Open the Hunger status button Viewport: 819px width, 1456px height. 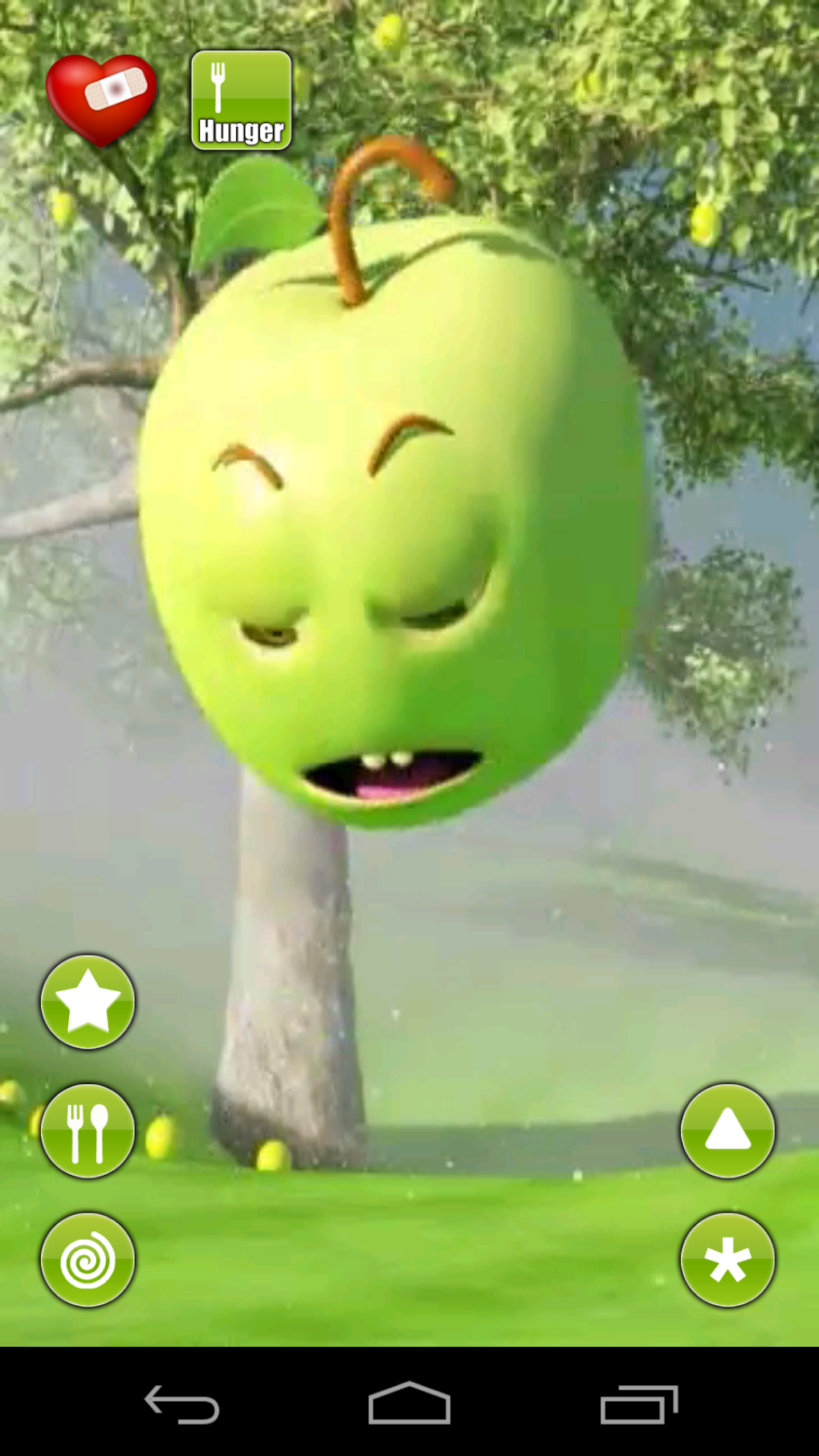coord(241,100)
